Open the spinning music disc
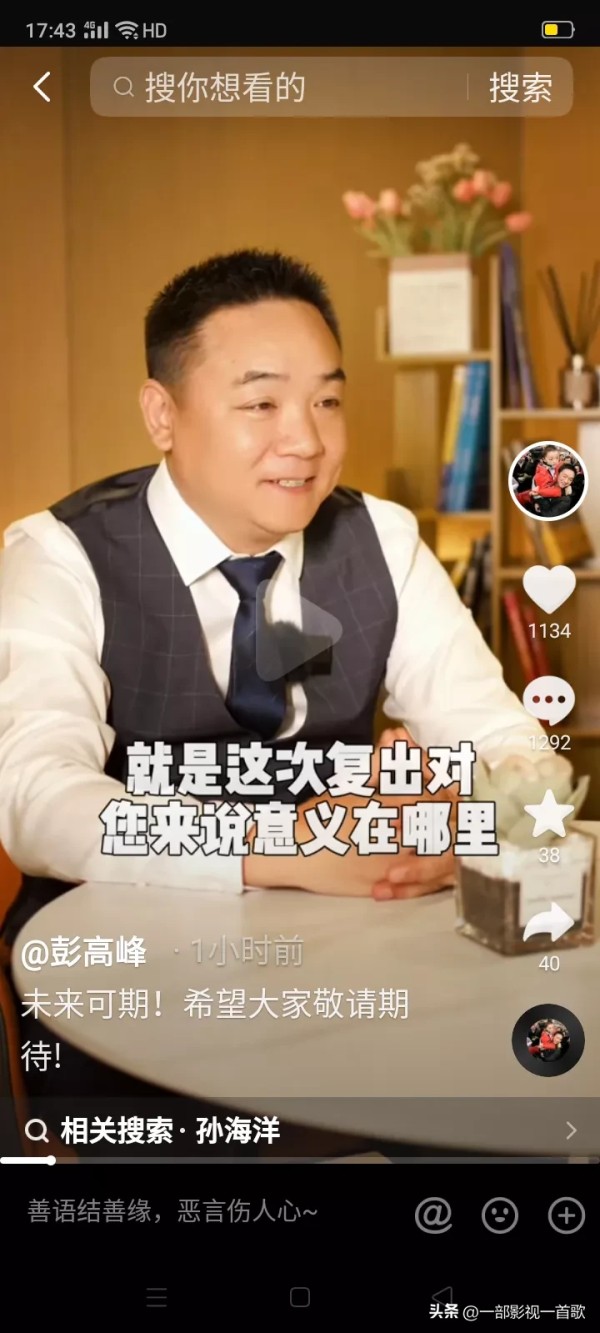This screenshot has height=1333, width=600. [547, 1040]
